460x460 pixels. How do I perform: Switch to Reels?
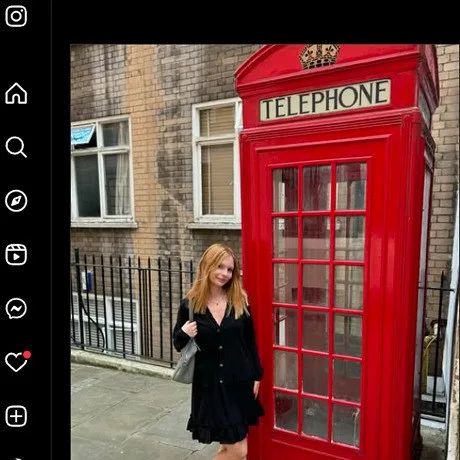(x=16, y=255)
